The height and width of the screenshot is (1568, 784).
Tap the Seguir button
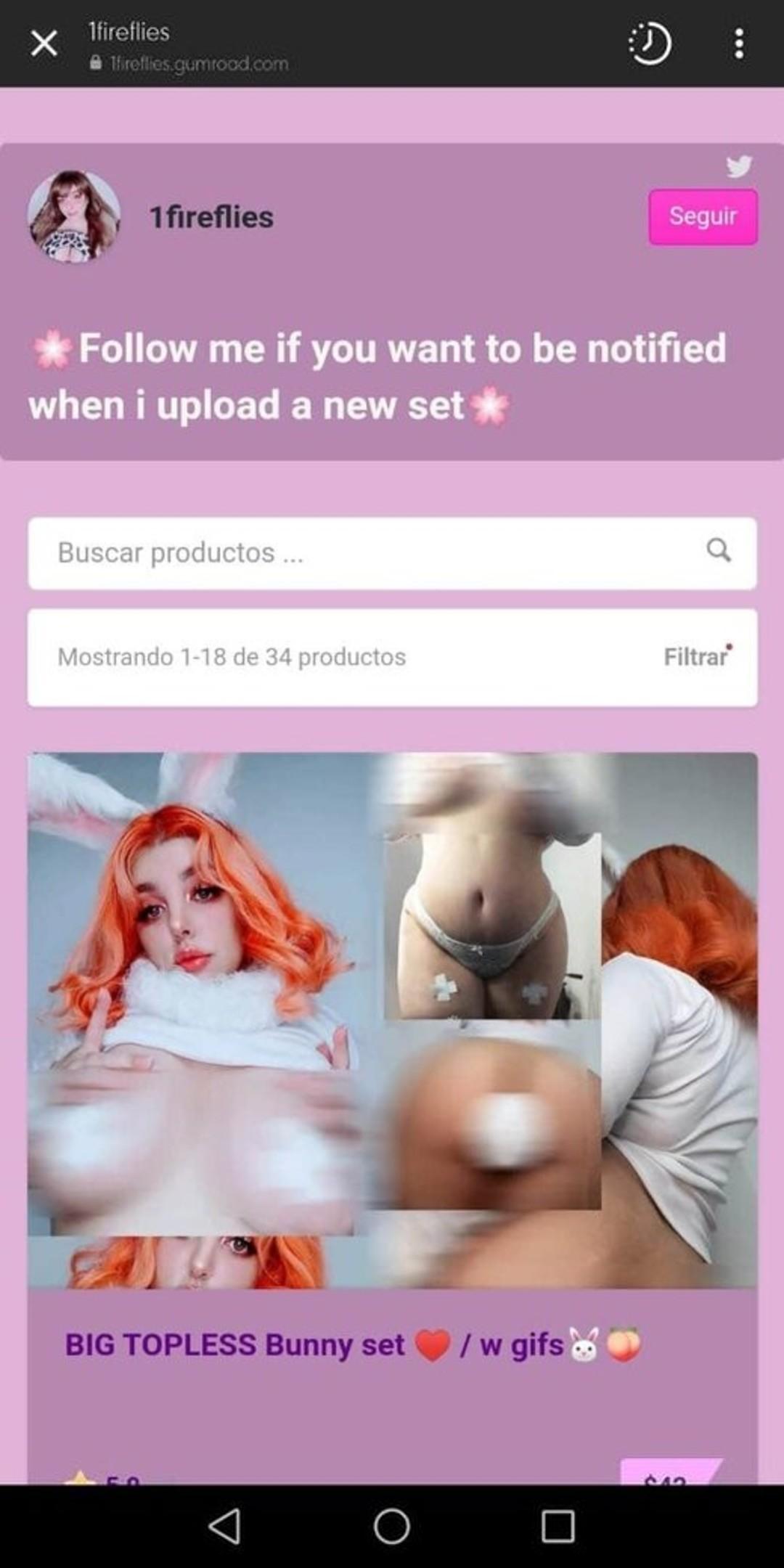coord(702,216)
